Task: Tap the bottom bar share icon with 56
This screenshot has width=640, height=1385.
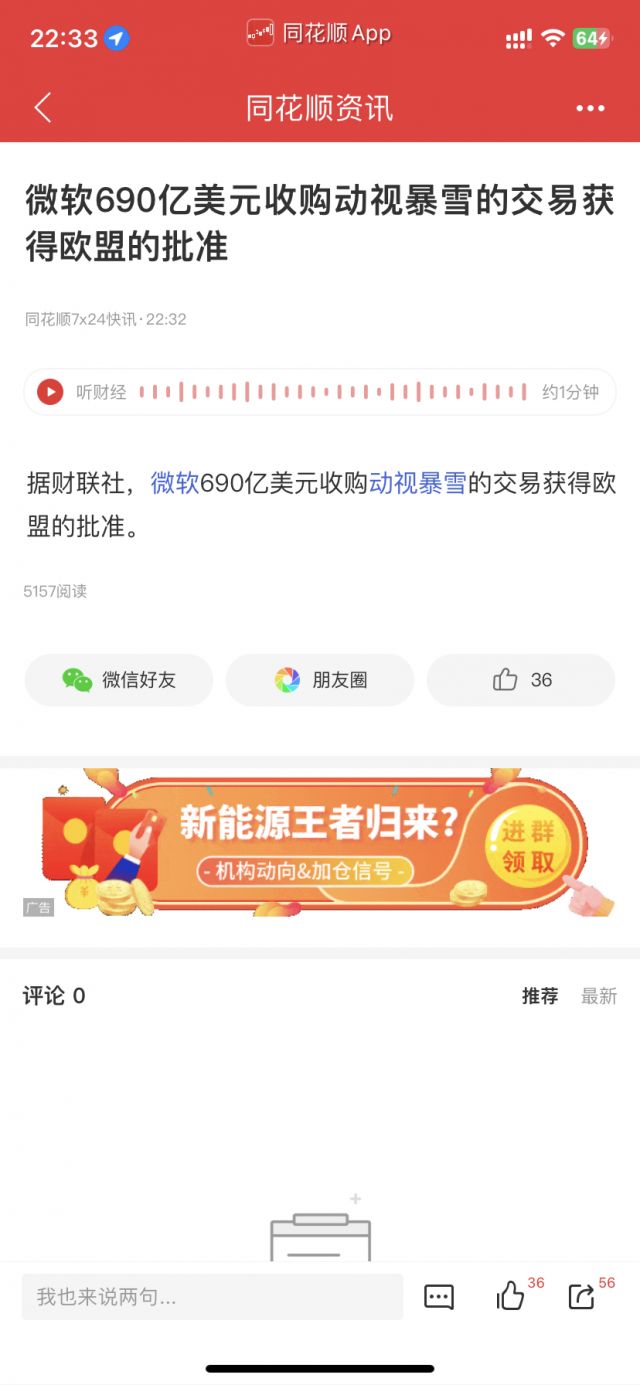Action: [x=581, y=1297]
